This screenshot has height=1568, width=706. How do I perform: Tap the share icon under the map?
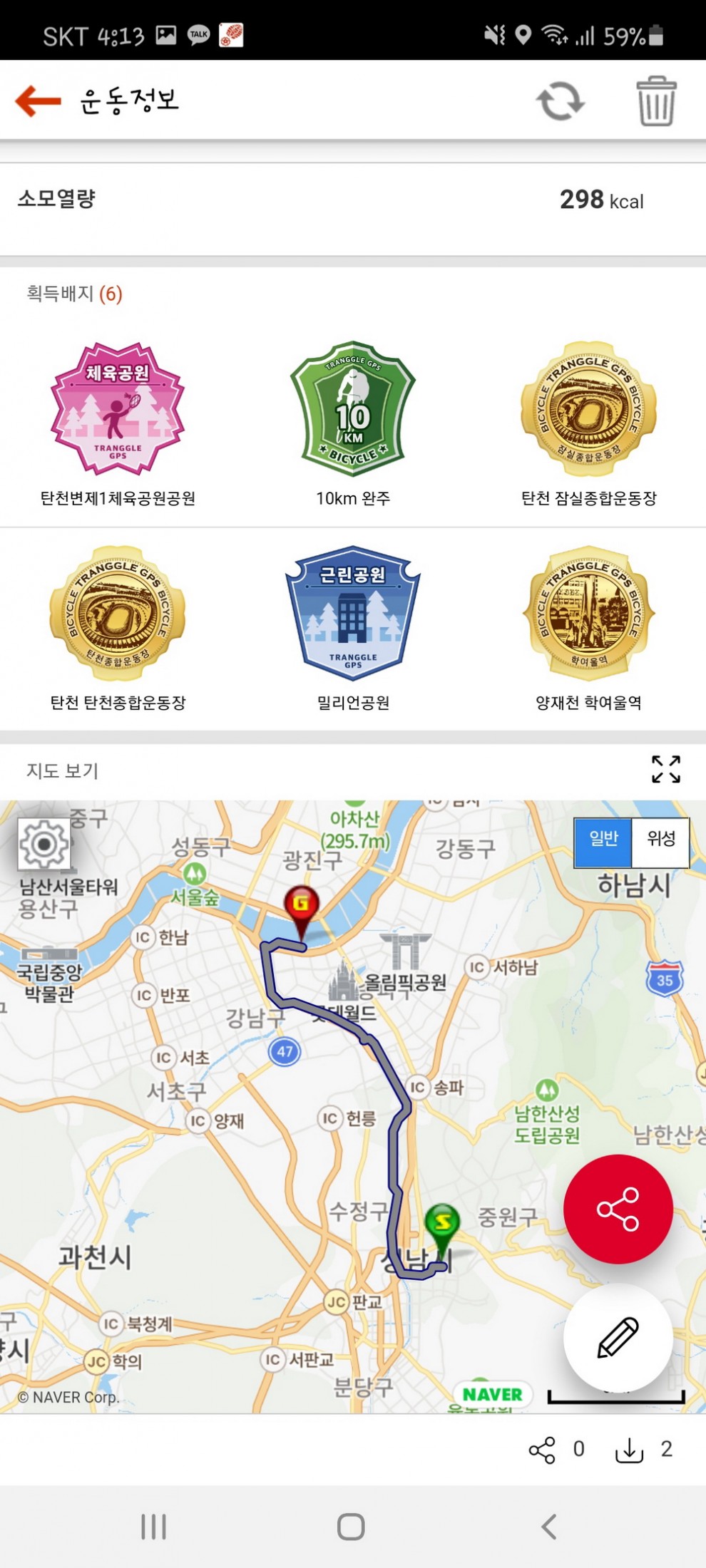coord(542,1450)
